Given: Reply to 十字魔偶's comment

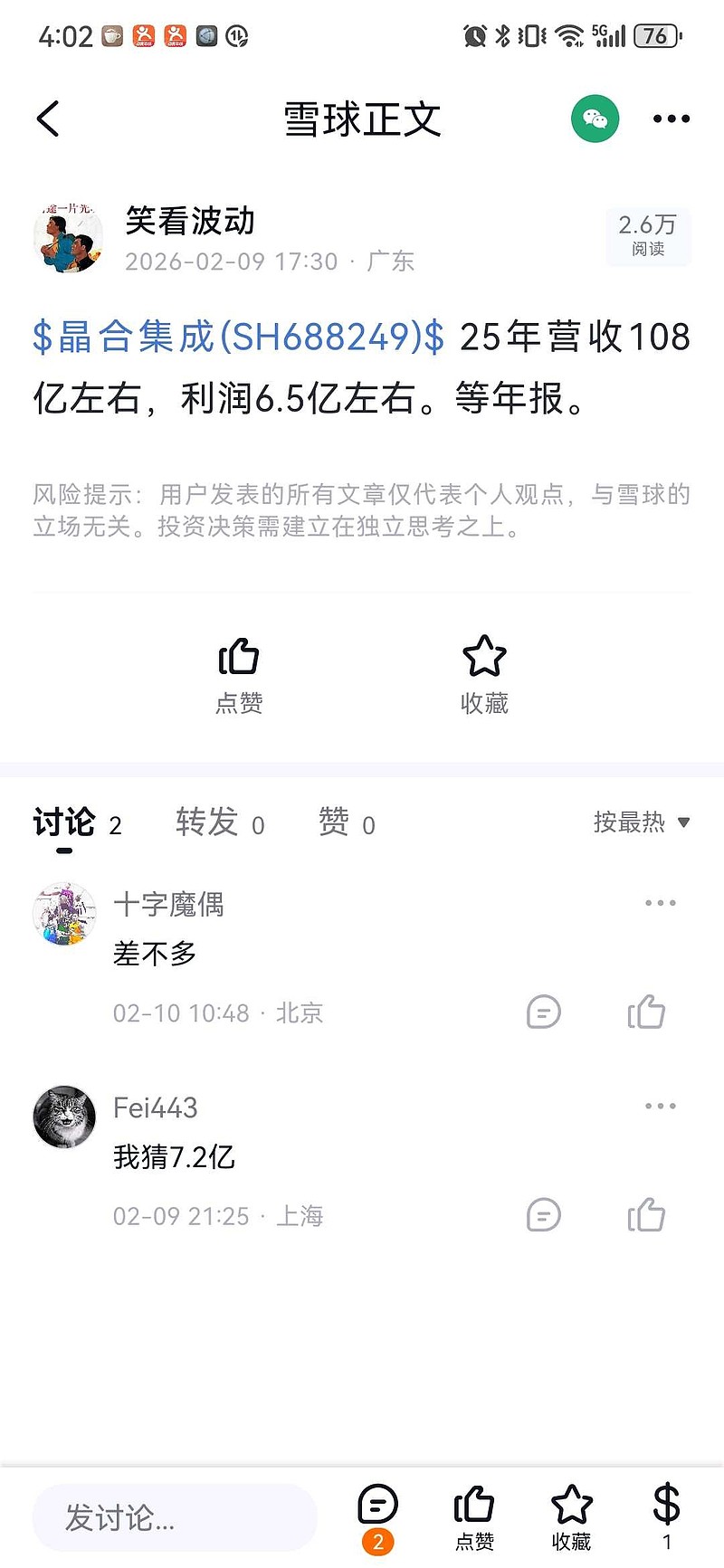Looking at the screenshot, I should (x=543, y=1012).
